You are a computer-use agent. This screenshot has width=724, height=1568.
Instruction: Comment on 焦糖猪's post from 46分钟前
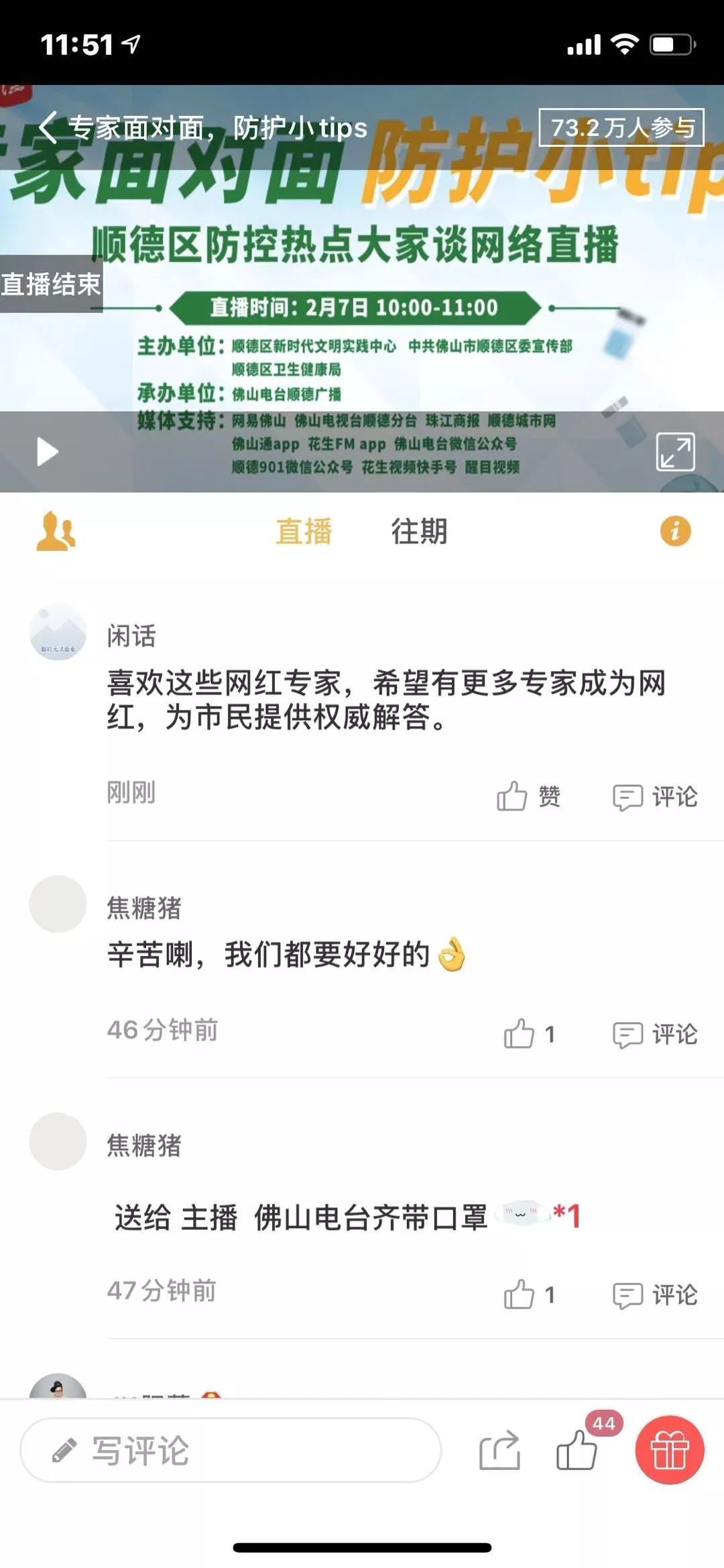click(655, 1034)
